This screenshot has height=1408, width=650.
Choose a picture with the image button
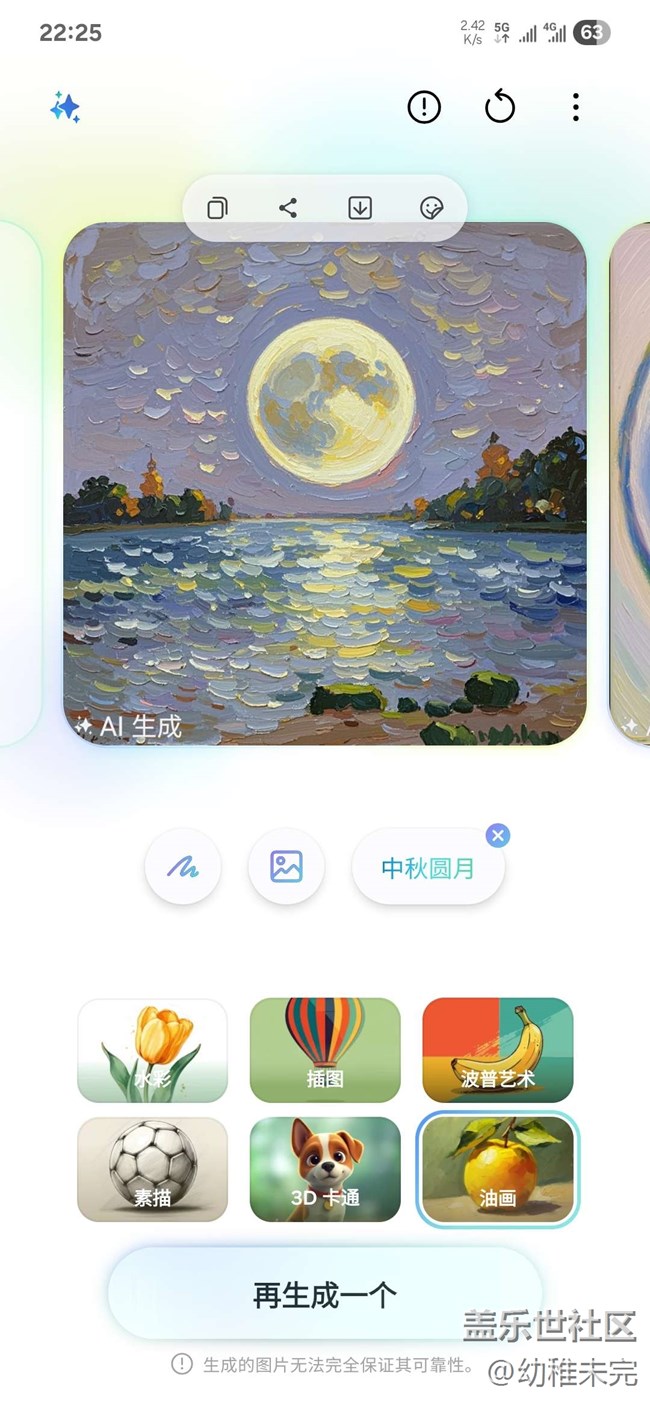tap(286, 866)
